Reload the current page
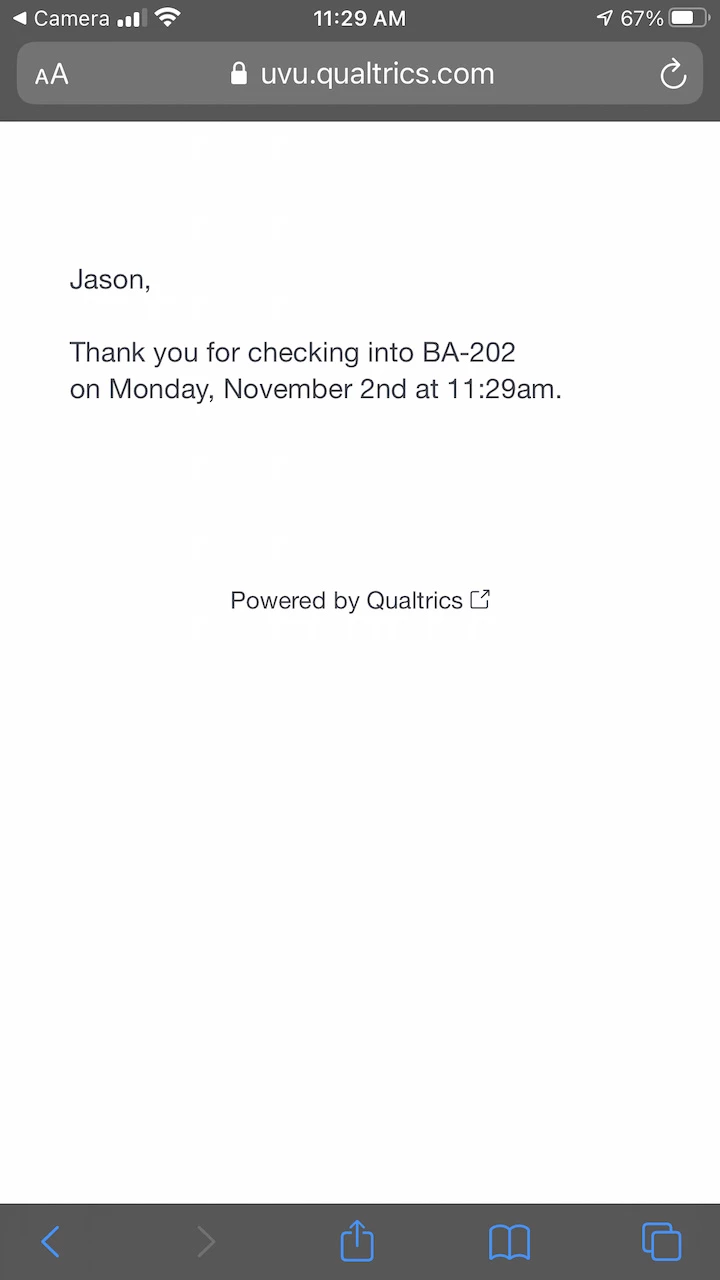The width and height of the screenshot is (720, 1280). click(673, 75)
